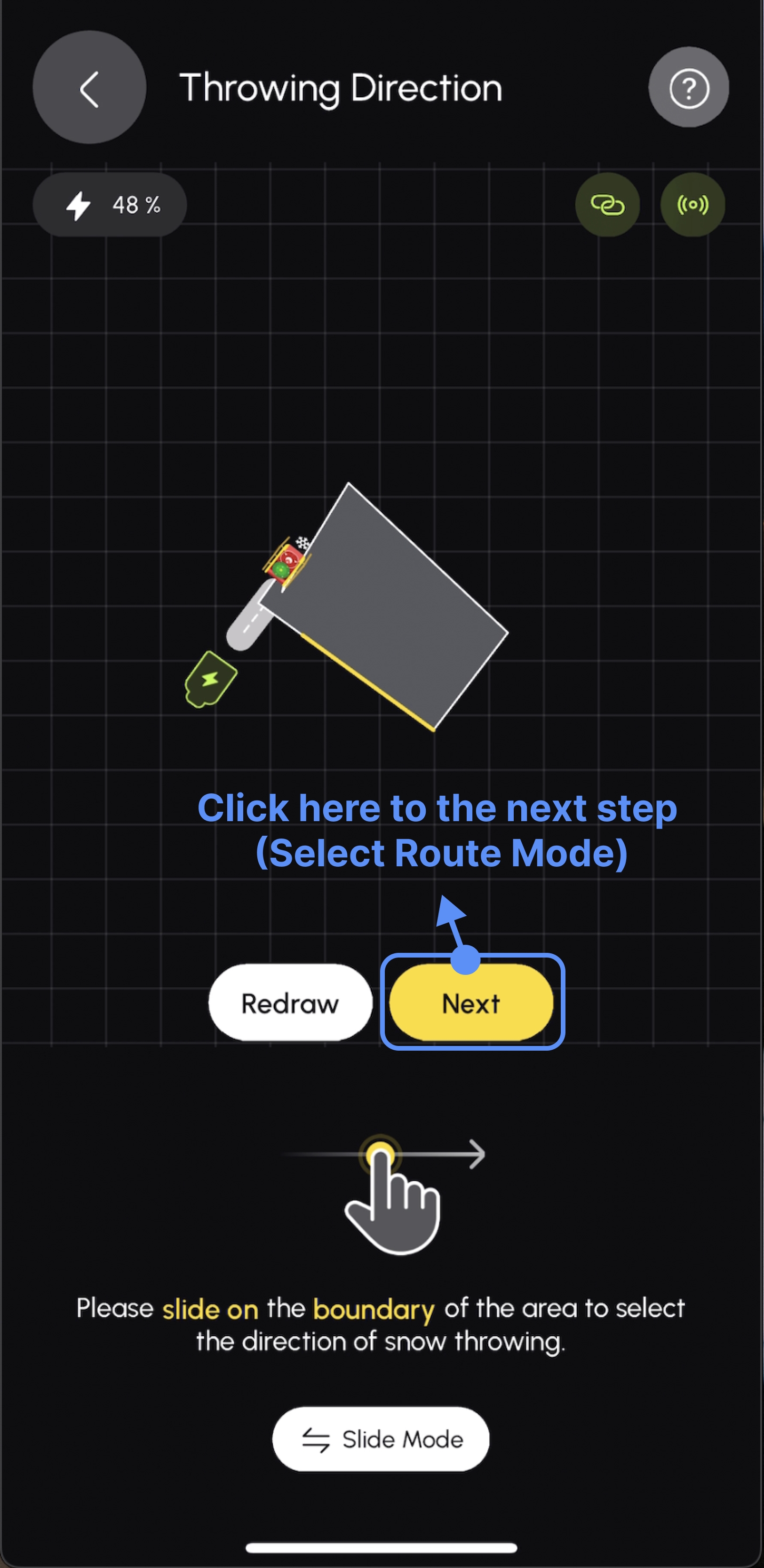
Task: Switch the Slide Mode option
Action: [x=381, y=1439]
